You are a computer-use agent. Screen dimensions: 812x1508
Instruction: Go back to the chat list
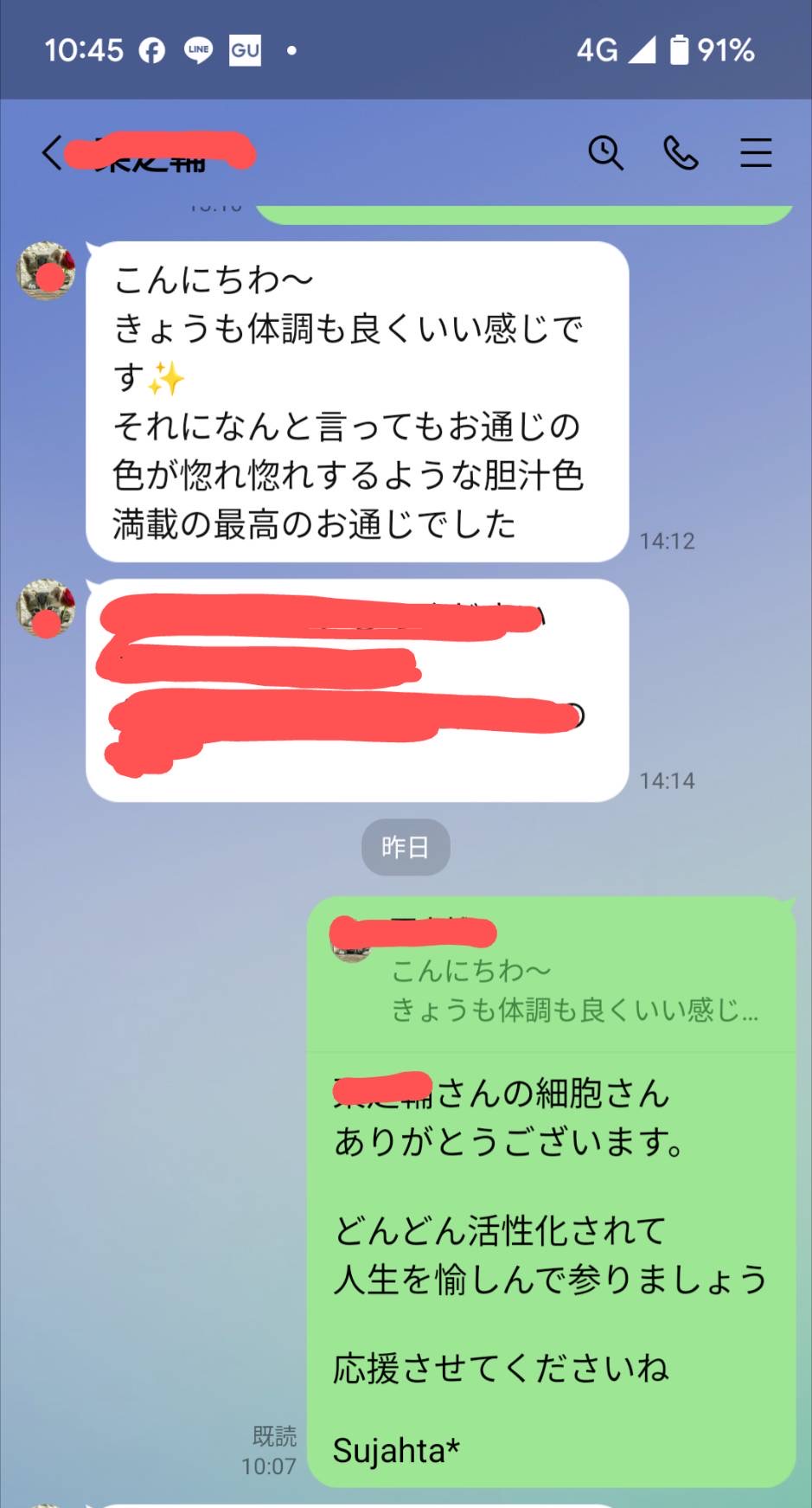52,153
